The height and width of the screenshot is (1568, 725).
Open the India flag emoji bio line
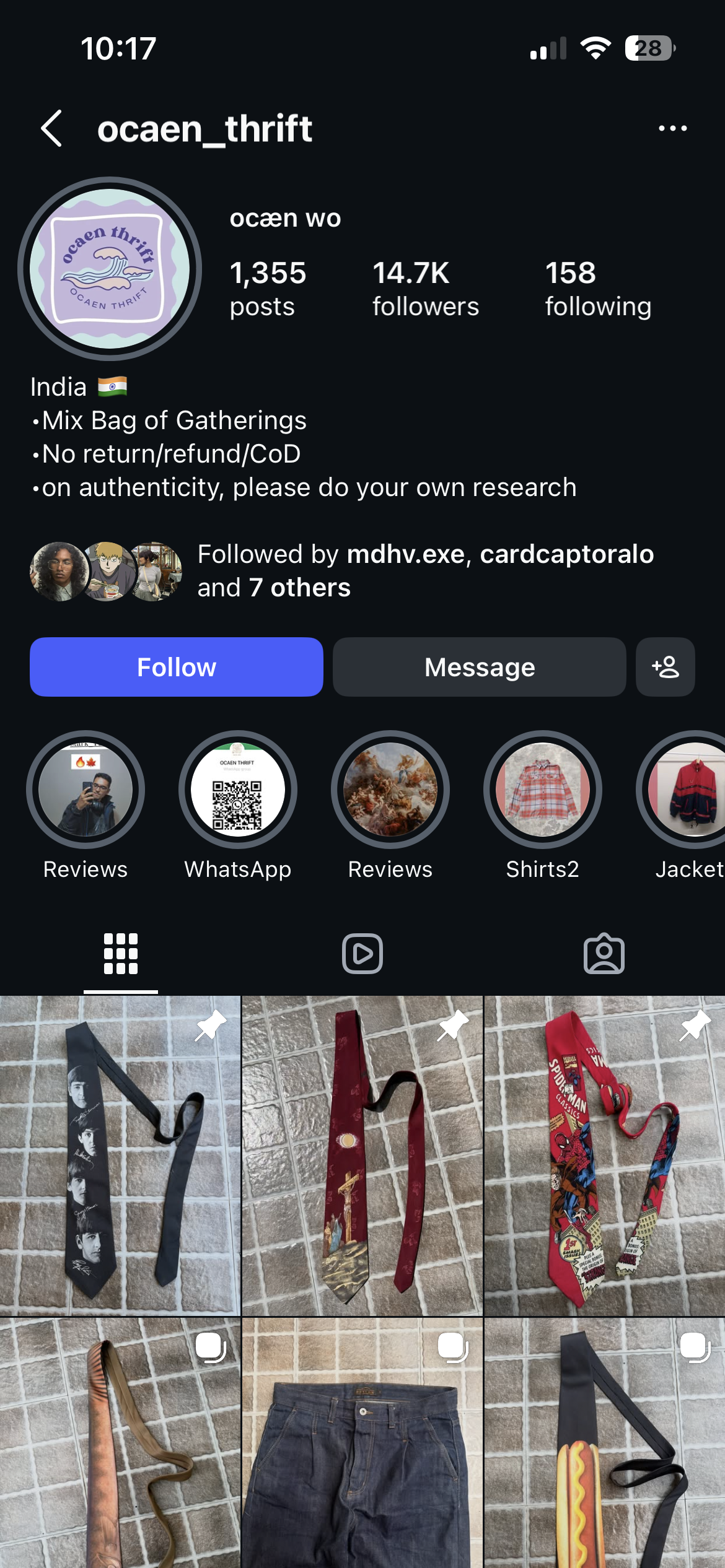pos(79,386)
